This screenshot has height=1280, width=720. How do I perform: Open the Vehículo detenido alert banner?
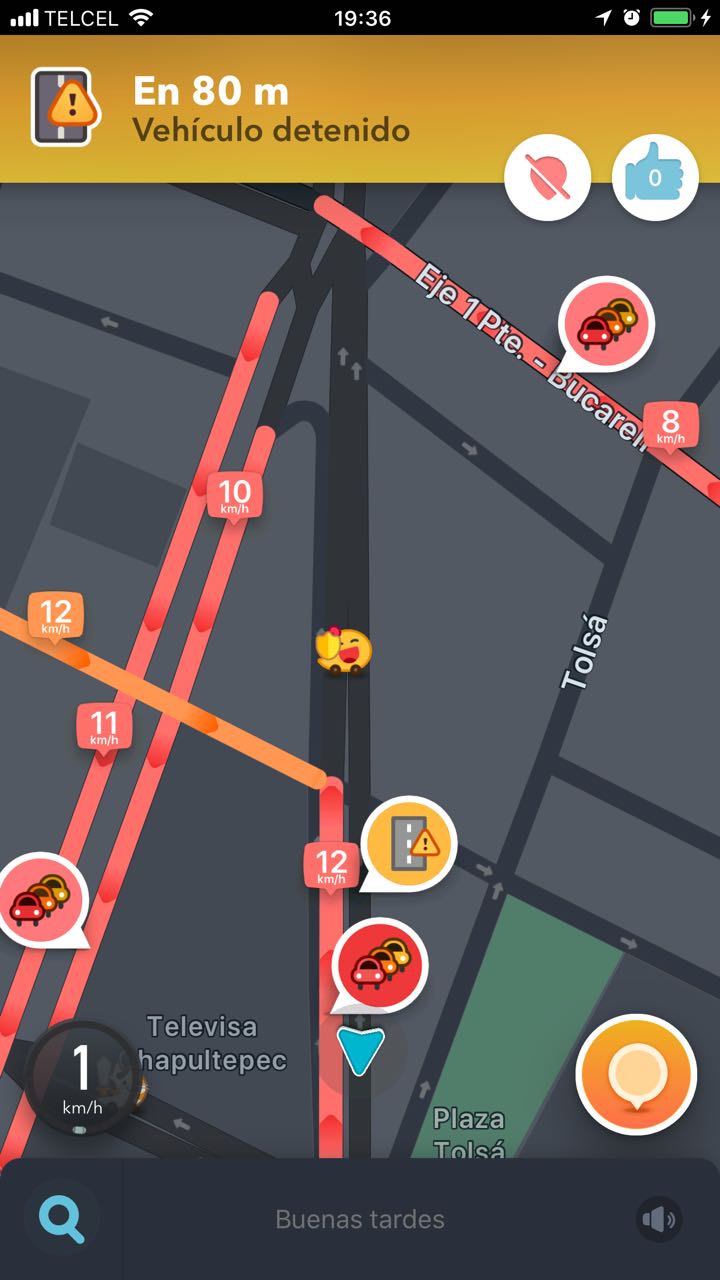pyautogui.click(x=270, y=110)
